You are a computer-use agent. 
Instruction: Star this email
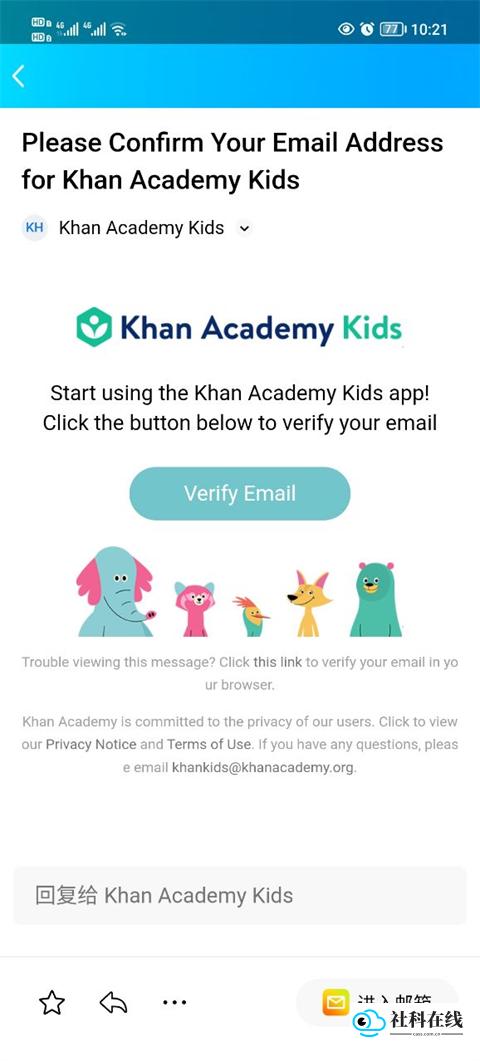point(52,1002)
